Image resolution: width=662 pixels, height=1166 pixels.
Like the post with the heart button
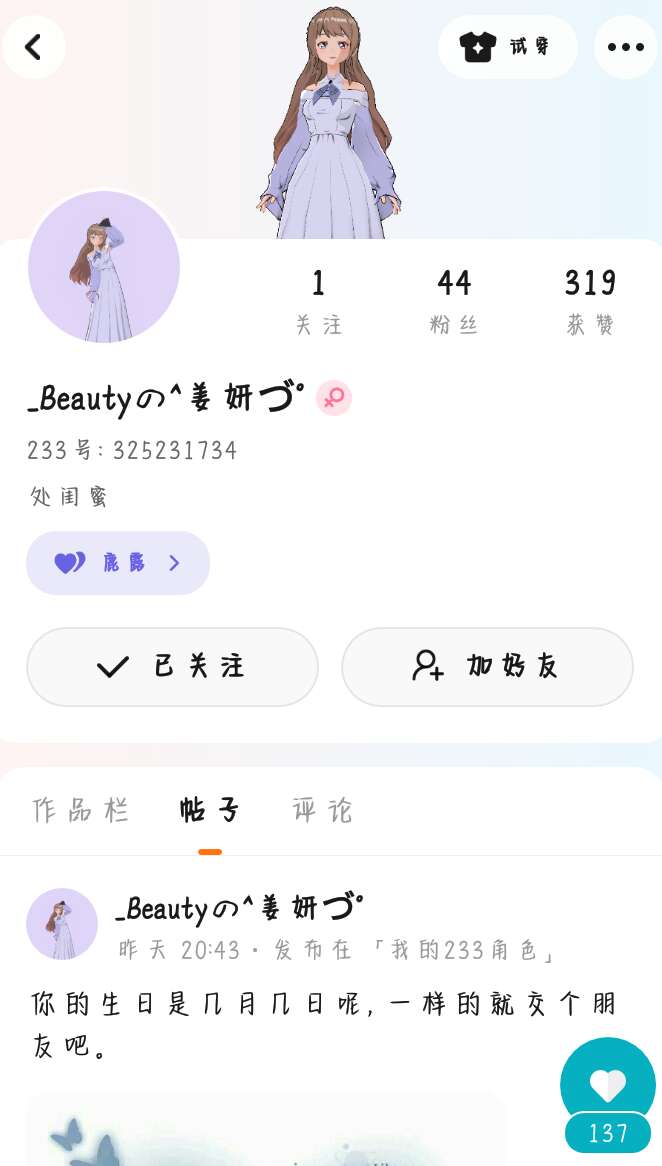pyautogui.click(x=607, y=1084)
